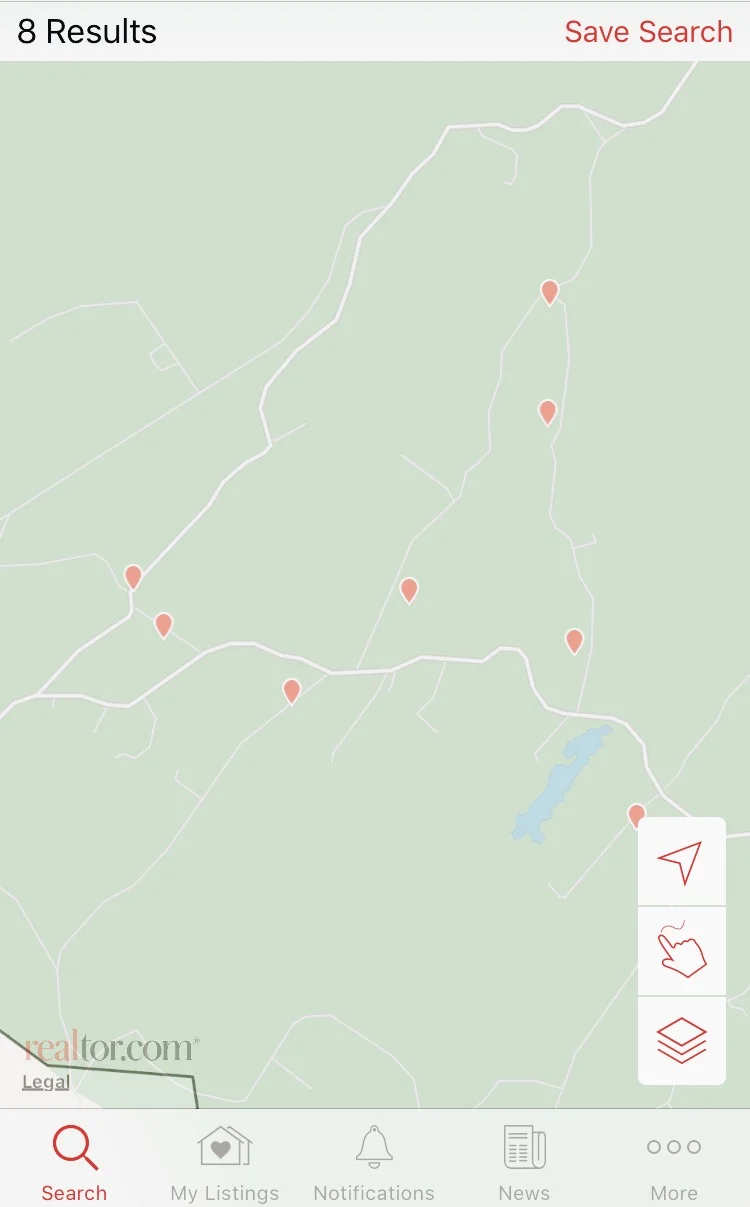Go to the Notifications tab
Screen dimensions: 750x1207
tap(374, 1163)
